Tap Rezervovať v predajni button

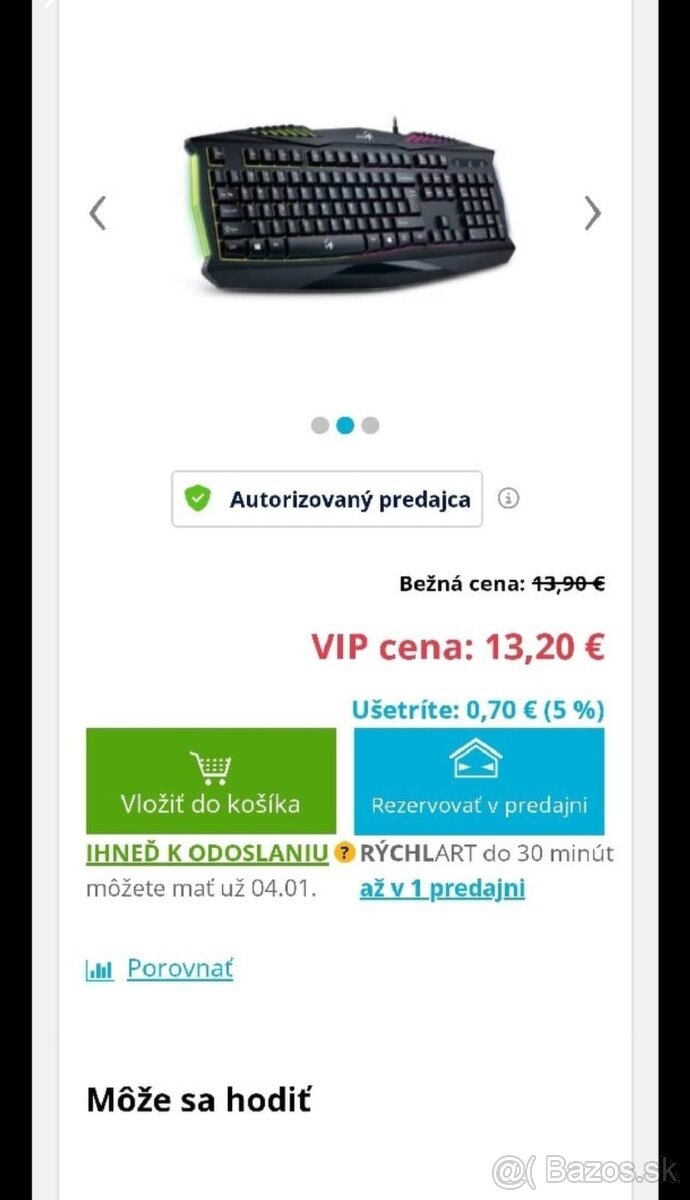click(479, 781)
